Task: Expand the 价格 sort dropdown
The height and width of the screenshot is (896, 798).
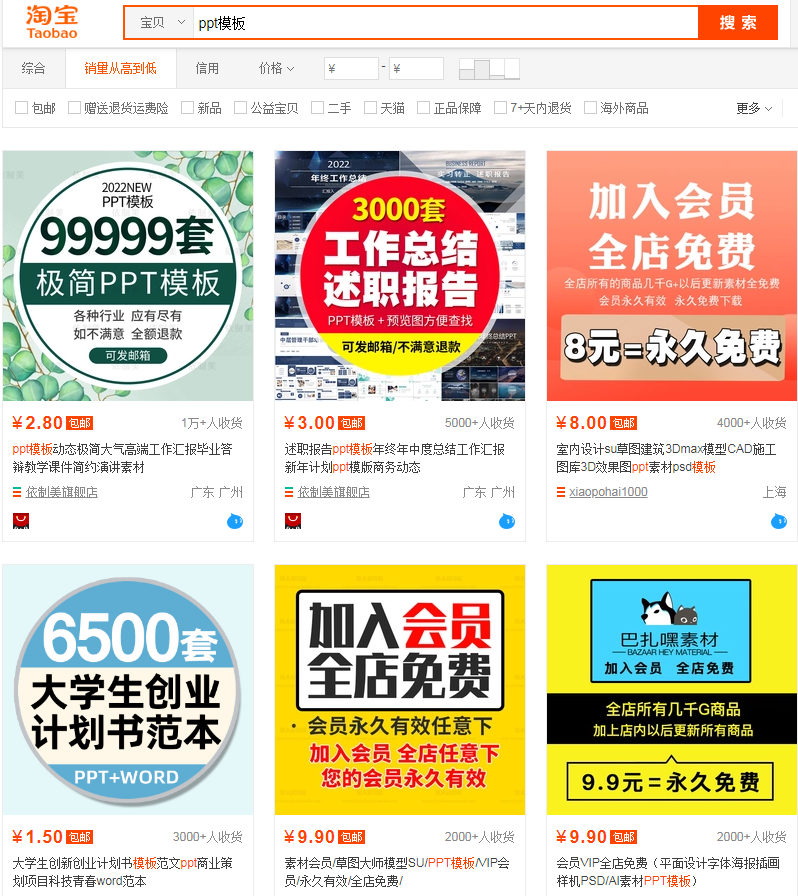Action: pyautogui.click(x=276, y=68)
